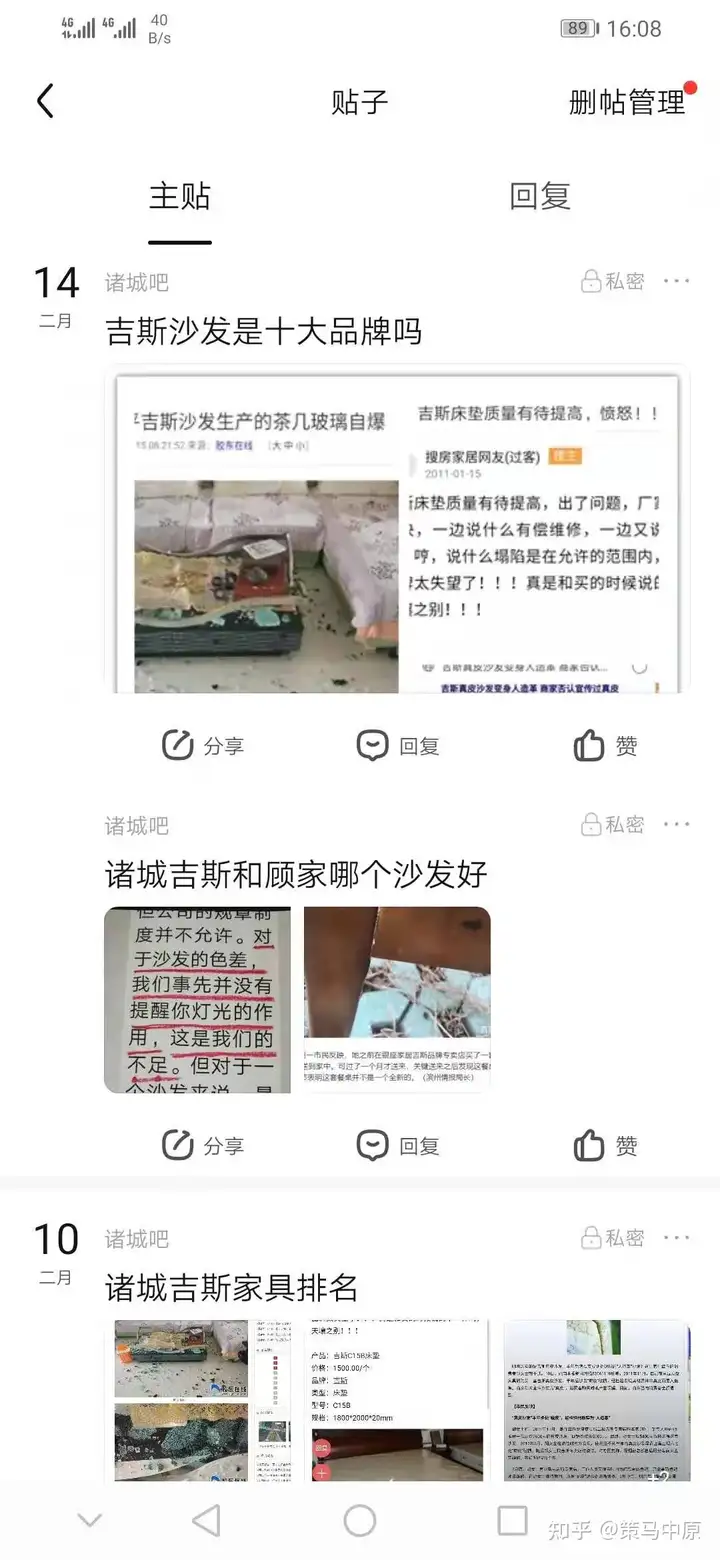Share the post 吉斯沙发是十大品牌吗

(x=203, y=746)
